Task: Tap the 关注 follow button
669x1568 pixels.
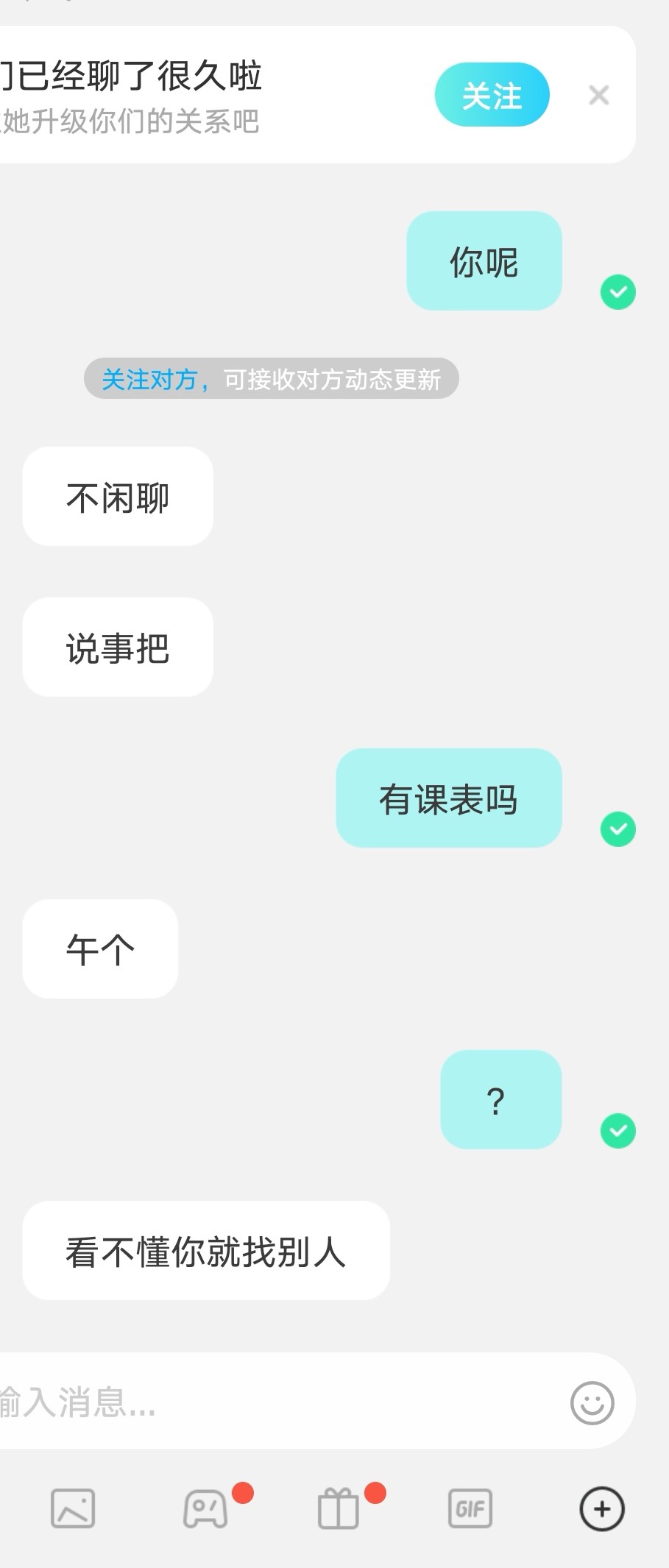Action: (x=492, y=96)
